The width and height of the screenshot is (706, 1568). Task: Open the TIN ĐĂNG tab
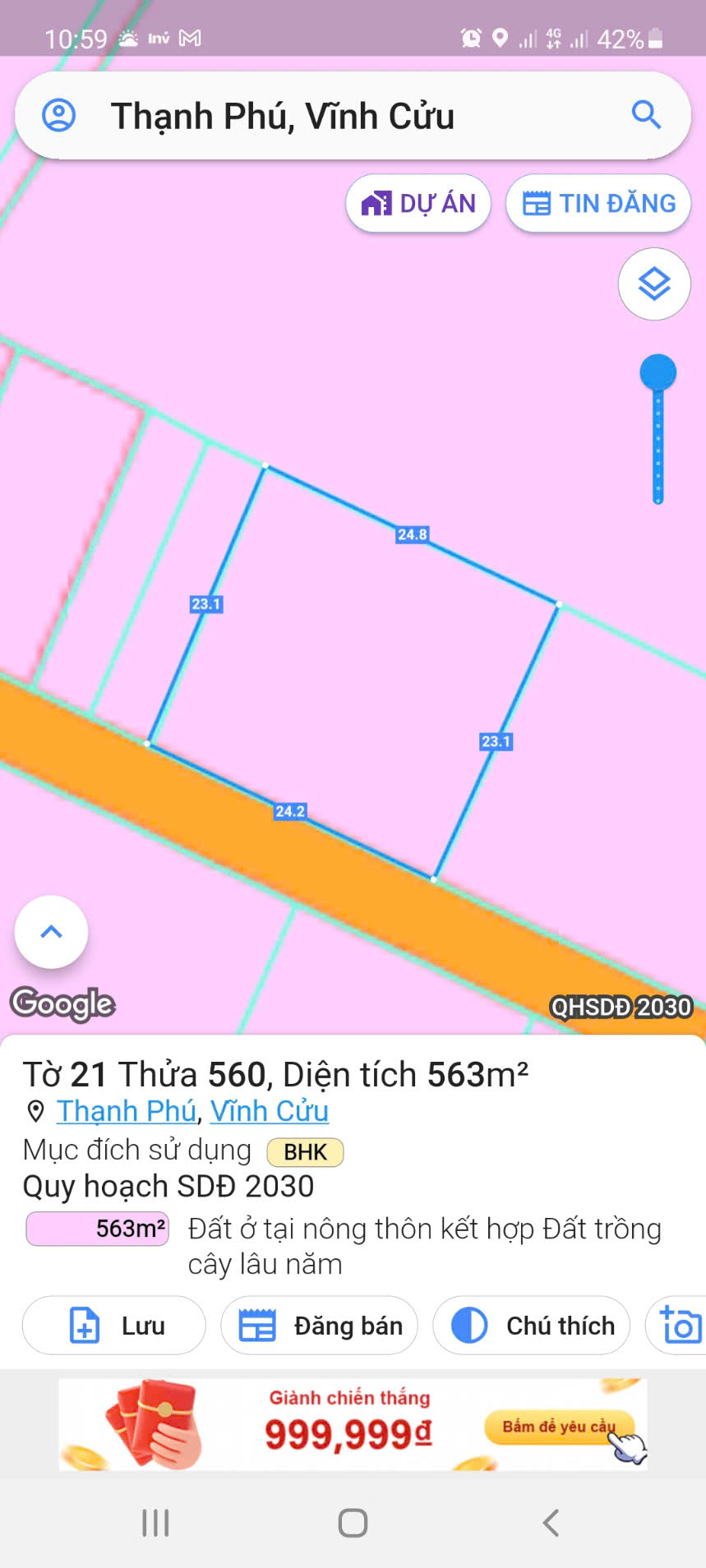[598, 203]
